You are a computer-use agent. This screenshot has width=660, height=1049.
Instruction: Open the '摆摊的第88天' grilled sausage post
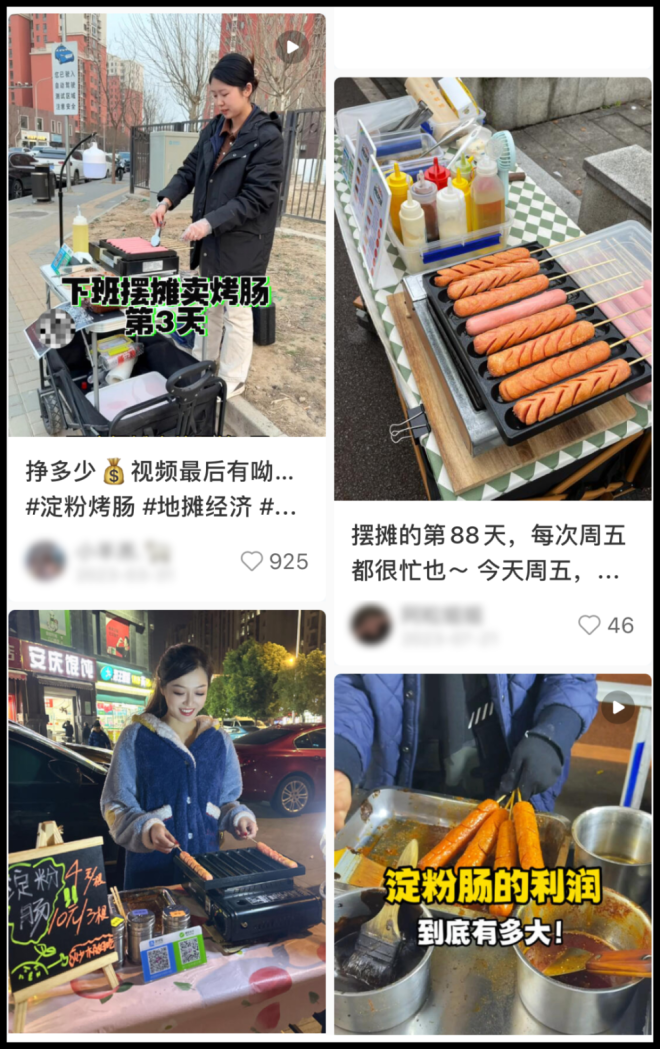click(492, 288)
